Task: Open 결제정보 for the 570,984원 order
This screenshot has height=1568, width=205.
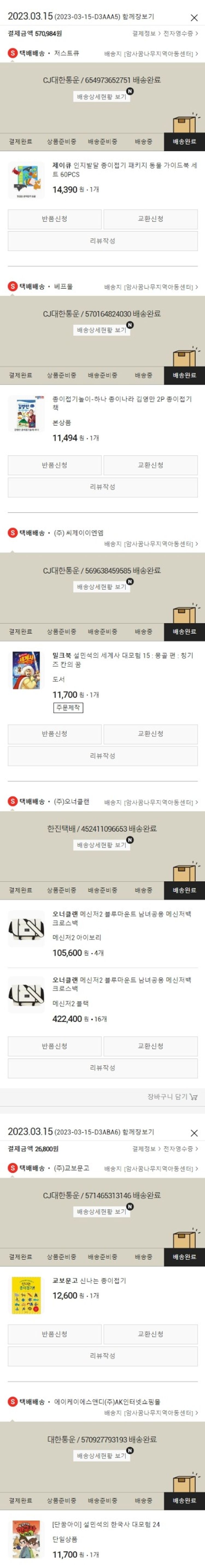Action: [145, 34]
